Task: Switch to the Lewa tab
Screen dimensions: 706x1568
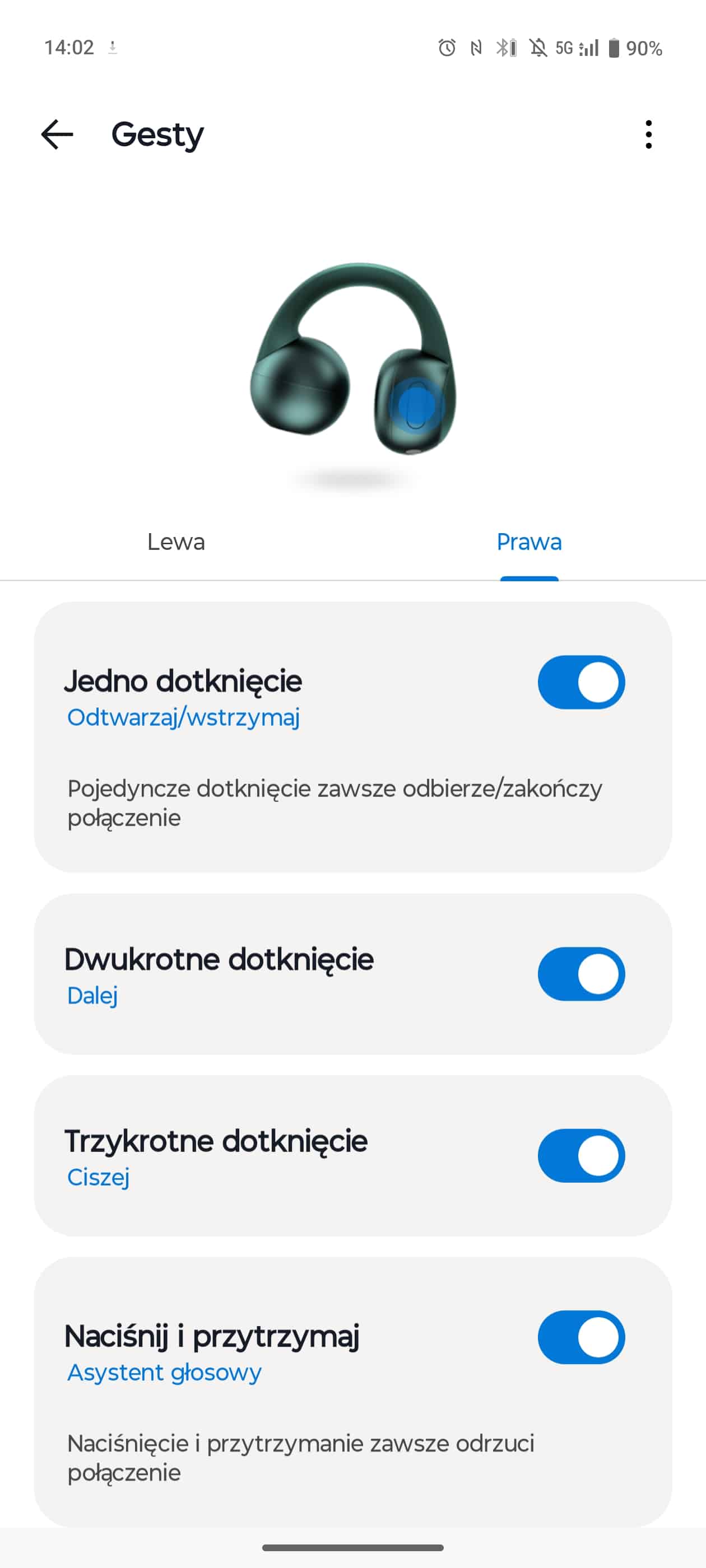Action: point(175,542)
